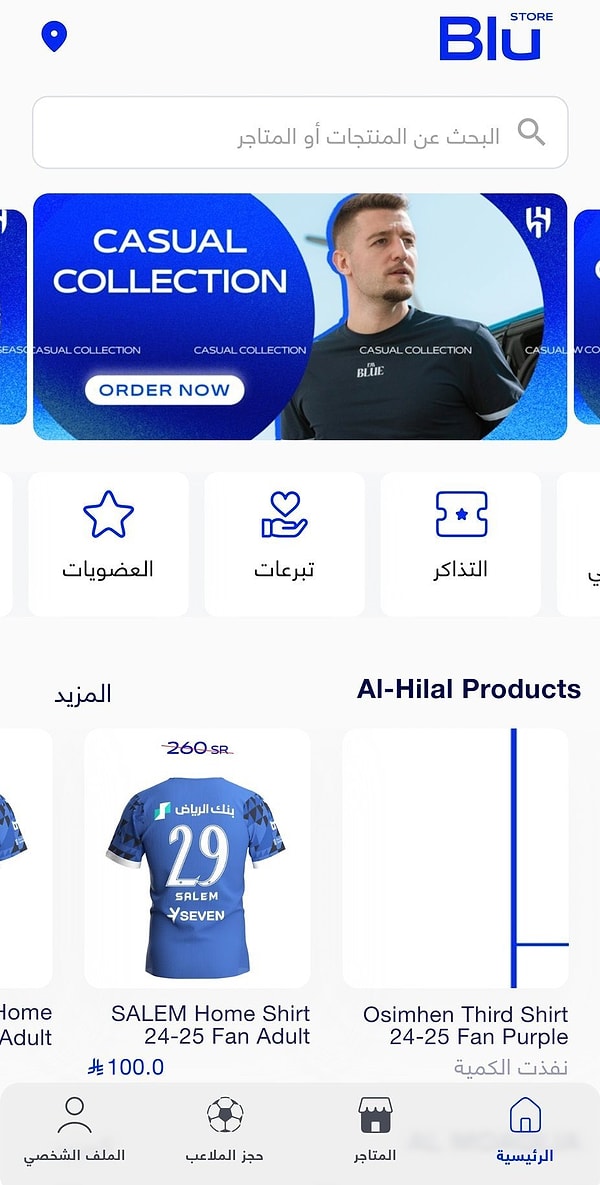Open the Casual Collection banner

coord(300,316)
